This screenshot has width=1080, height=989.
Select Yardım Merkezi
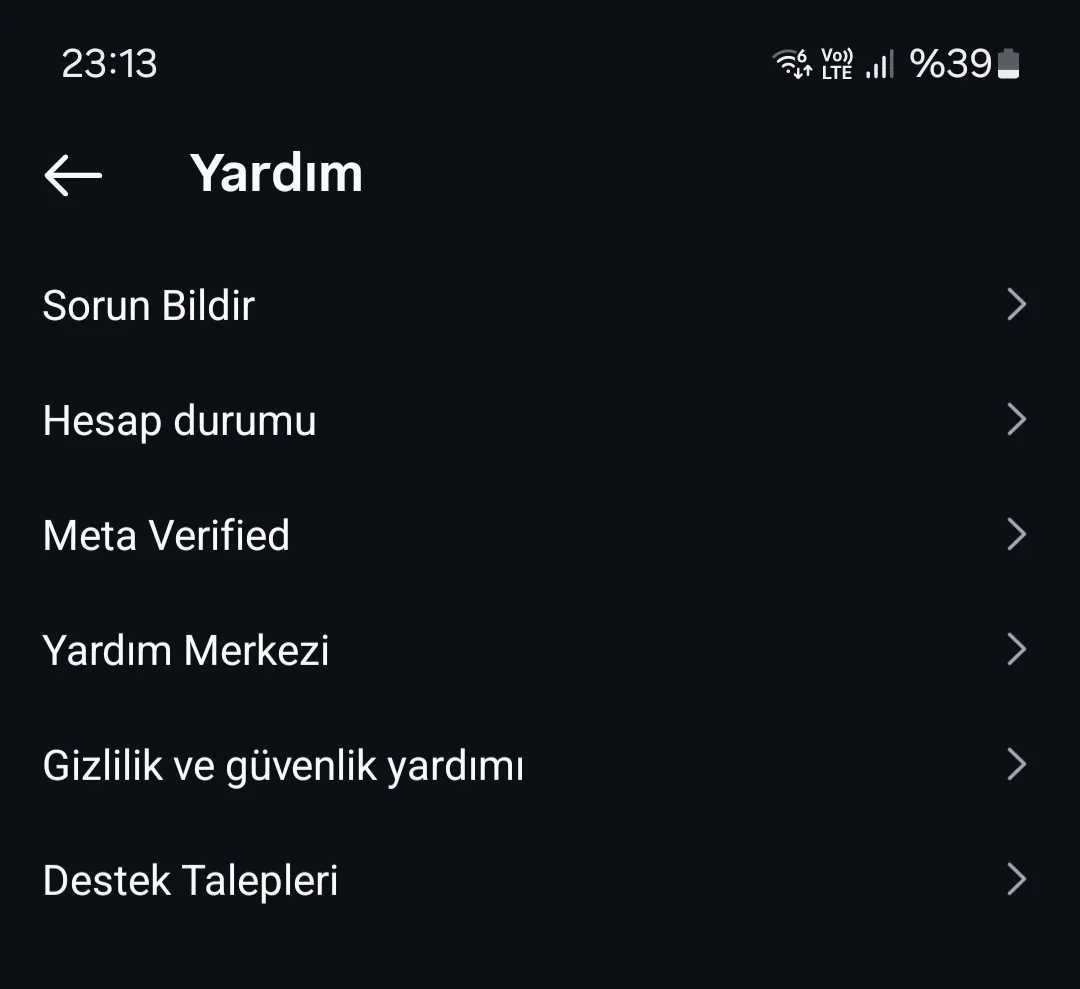(186, 651)
